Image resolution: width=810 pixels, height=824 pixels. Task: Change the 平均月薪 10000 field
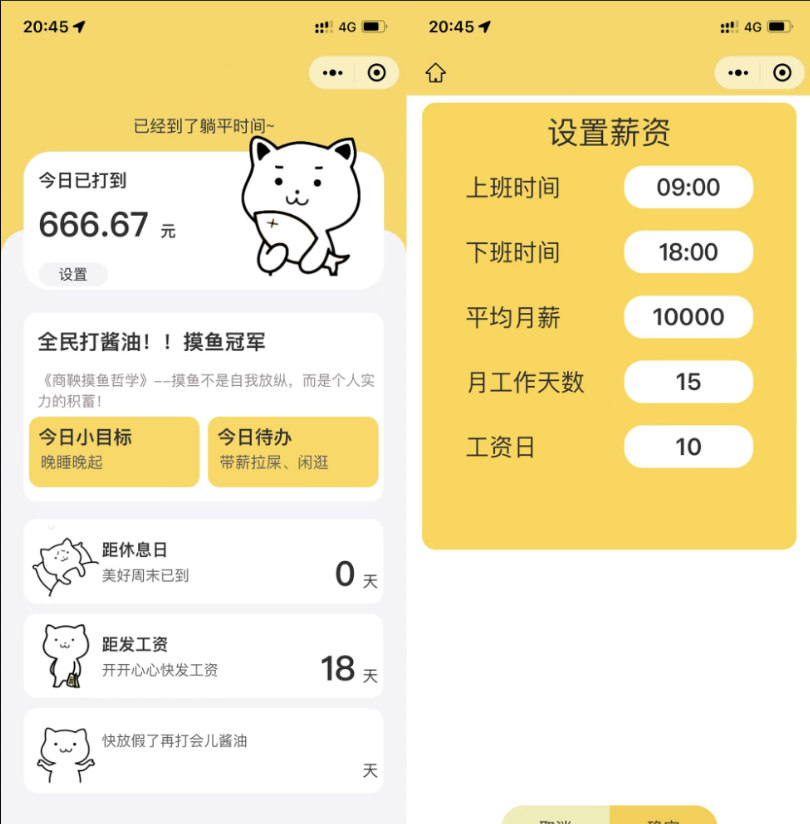[x=688, y=317]
